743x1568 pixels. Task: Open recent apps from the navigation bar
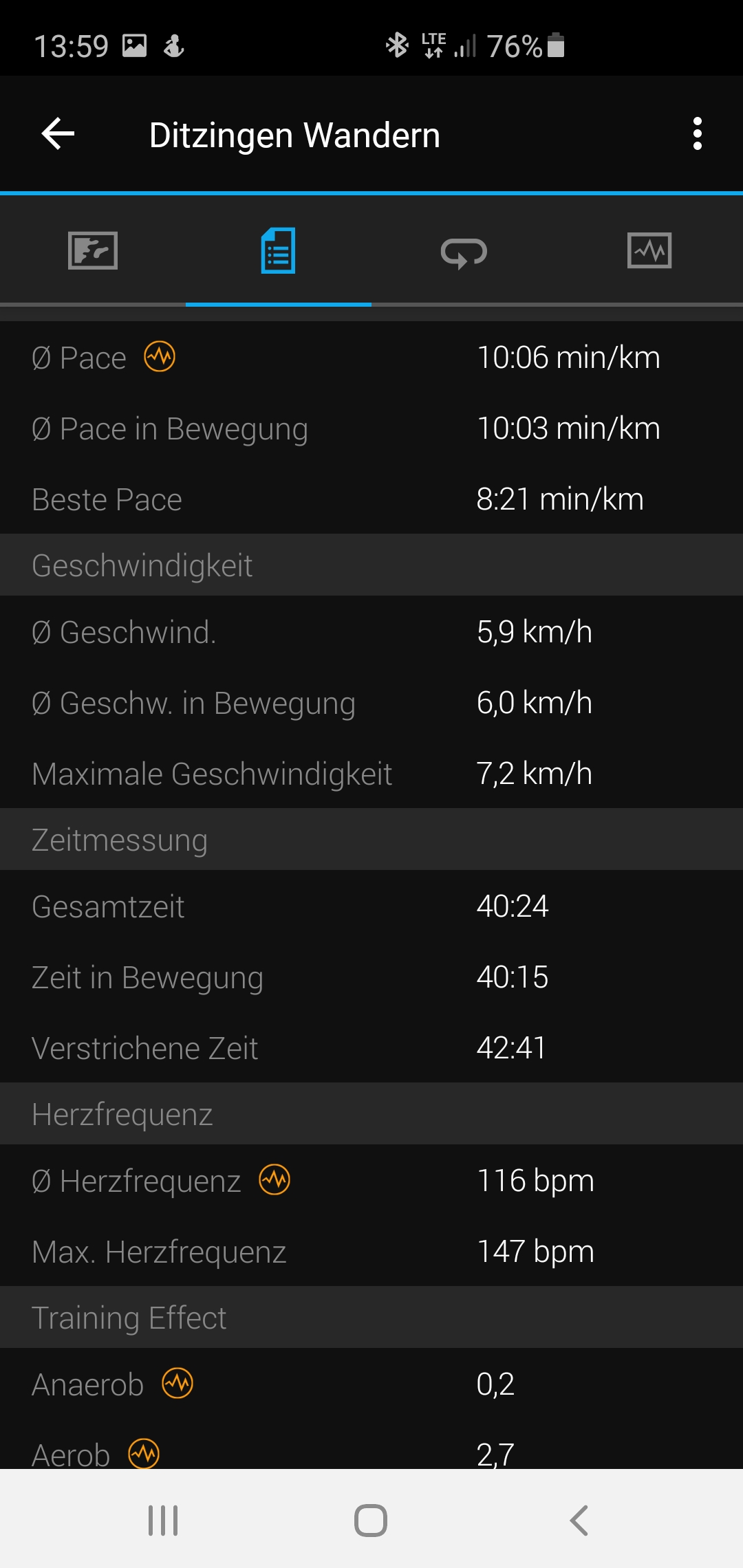point(163,1520)
